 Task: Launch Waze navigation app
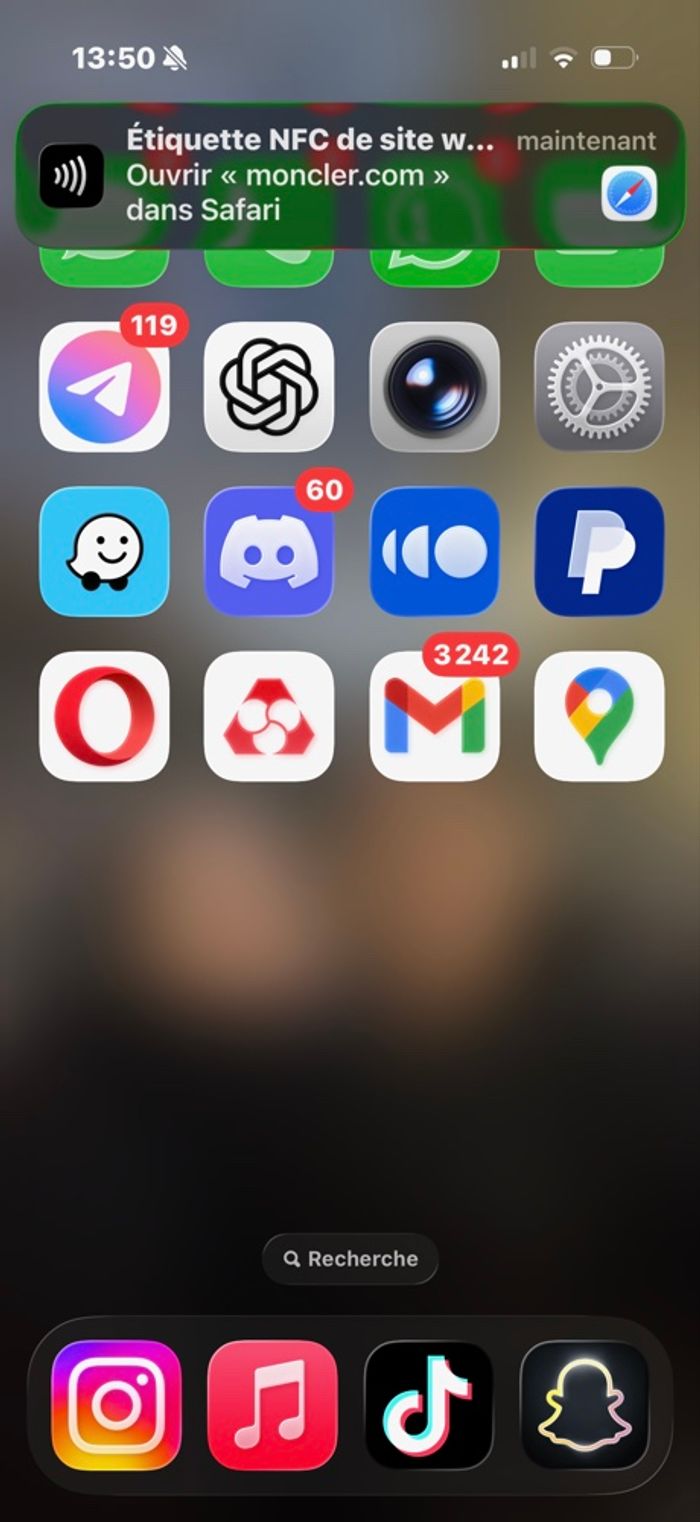click(104, 551)
